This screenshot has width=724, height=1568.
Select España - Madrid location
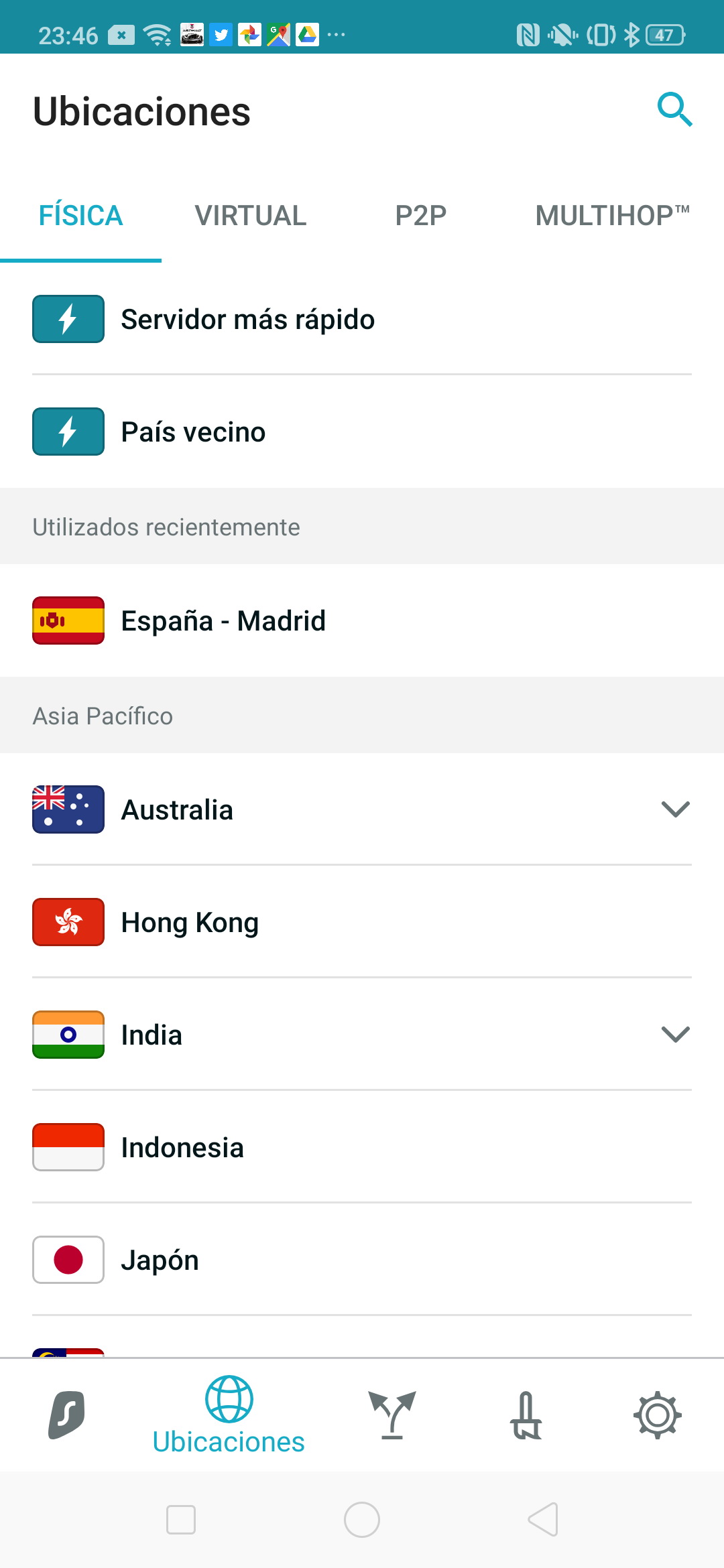tap(362, 620)
